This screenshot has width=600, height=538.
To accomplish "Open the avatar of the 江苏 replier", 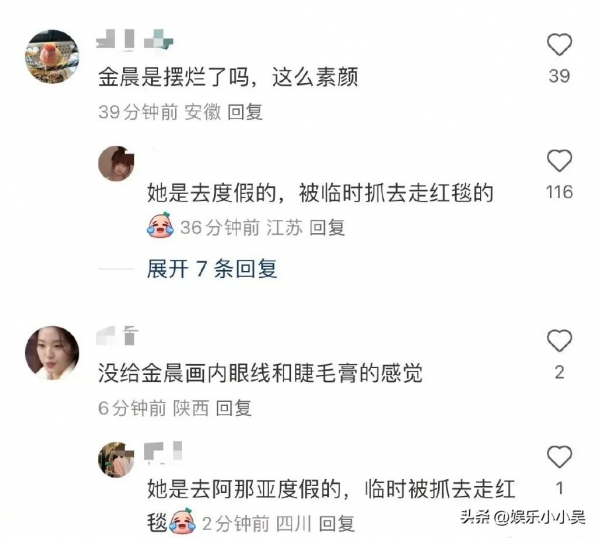I will click(x=116, y=163).
